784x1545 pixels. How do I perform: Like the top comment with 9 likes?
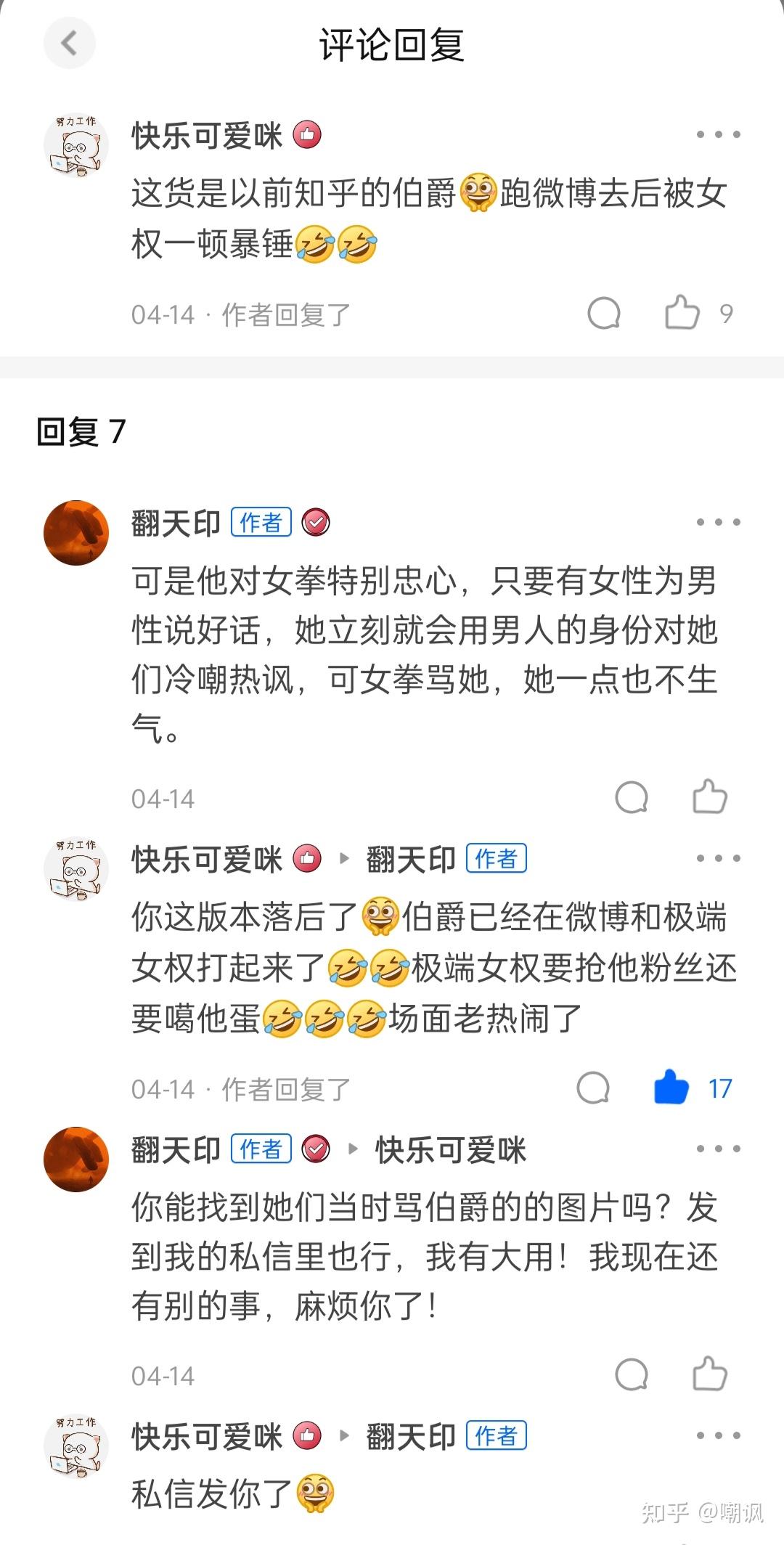pos(682,313)
